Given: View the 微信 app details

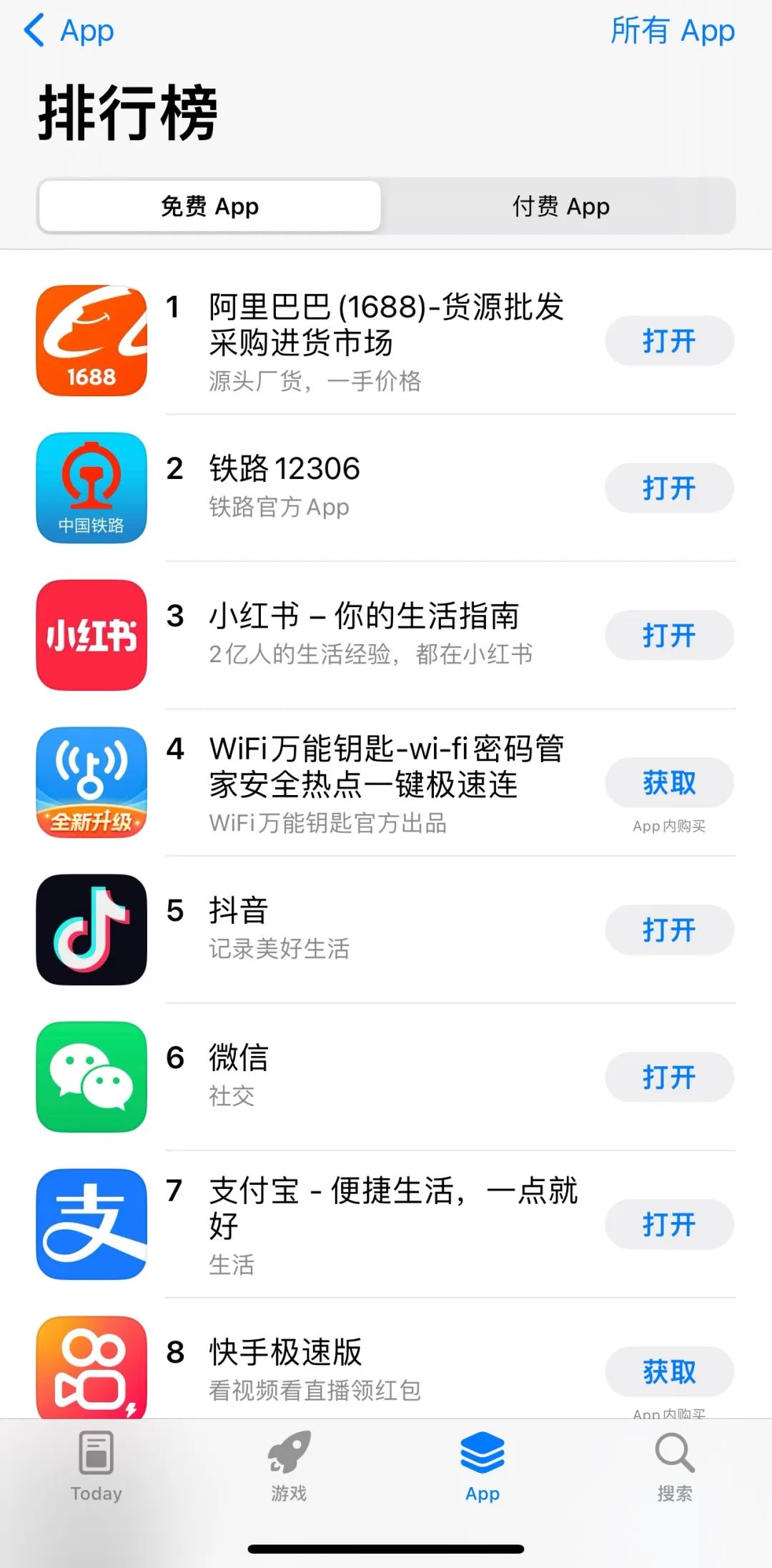Looking at the screenshot, I should point(239,1059).
